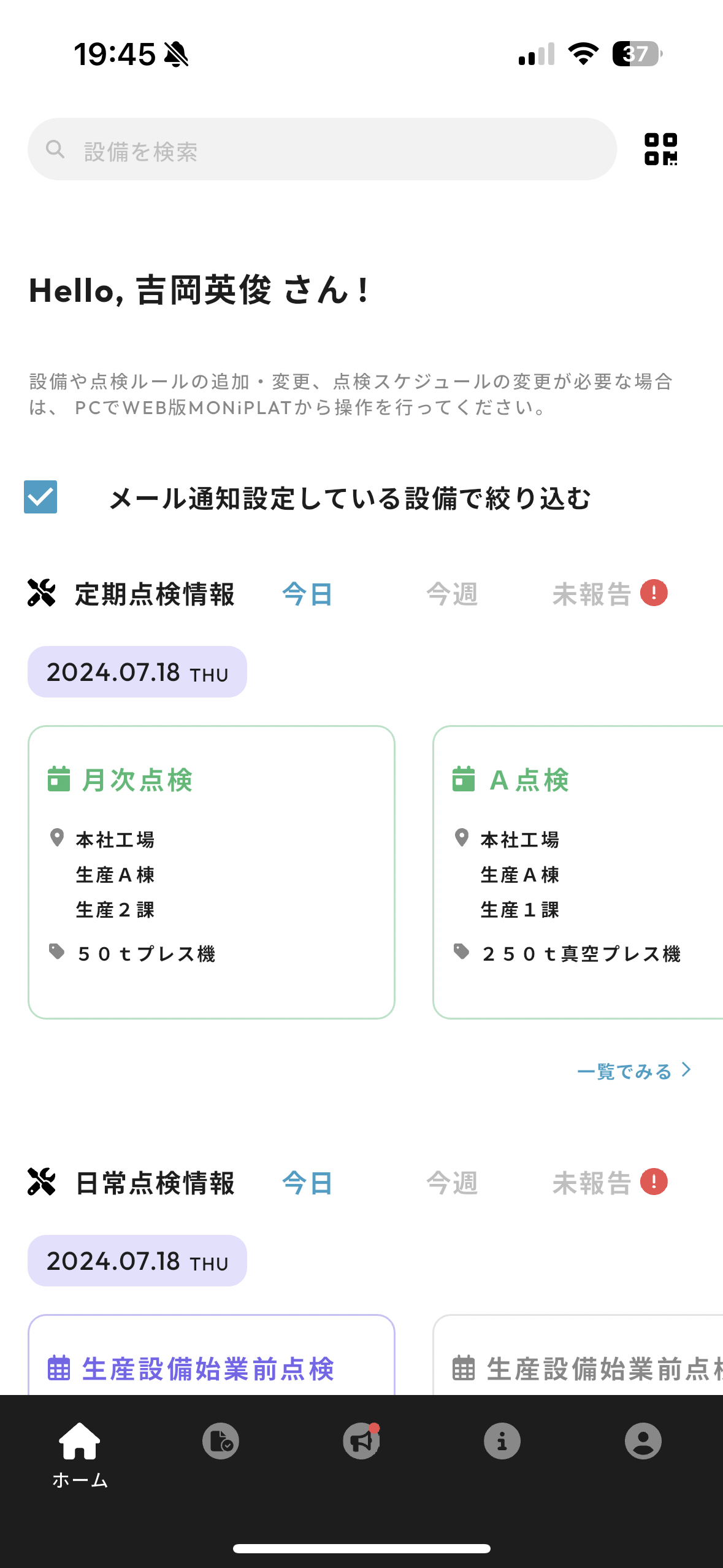Viewport: 723px width, 1568px height.
Task: Tap the 設備を検索 search field
Action: pyautogui.click(x=322, y=149)
